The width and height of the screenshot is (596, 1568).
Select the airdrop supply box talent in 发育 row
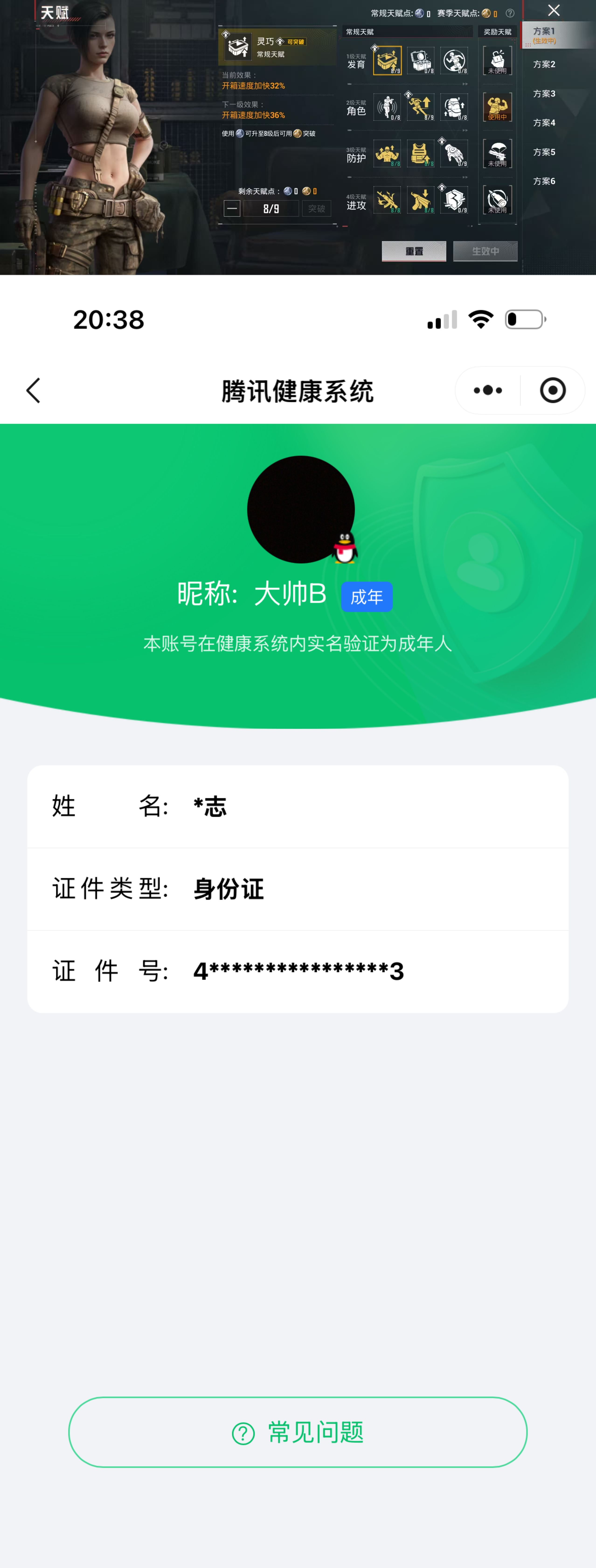421,60
